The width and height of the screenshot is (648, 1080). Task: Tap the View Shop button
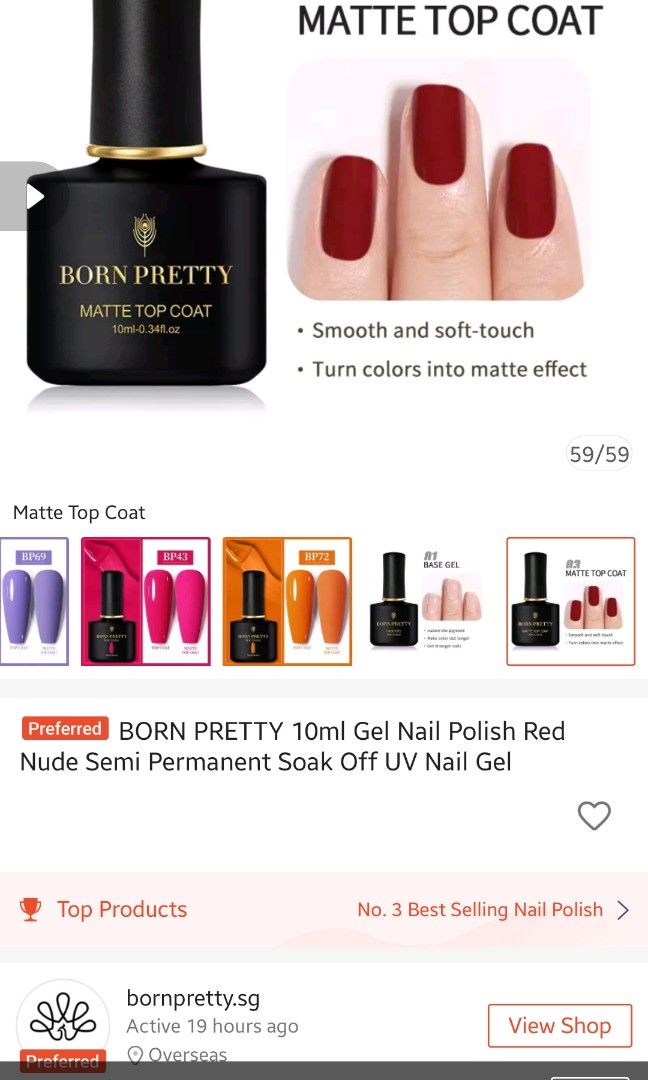click(559, 1026)
